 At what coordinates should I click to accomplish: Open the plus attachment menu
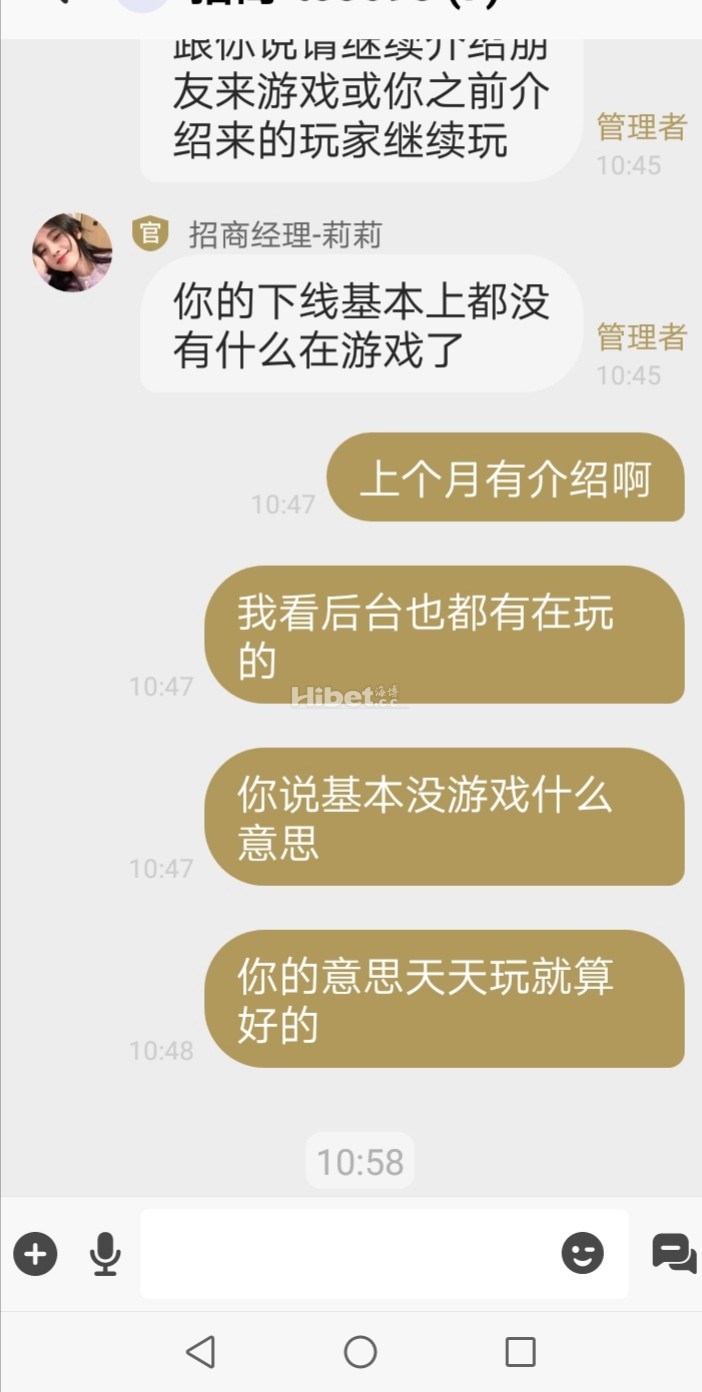[35, 1254]
